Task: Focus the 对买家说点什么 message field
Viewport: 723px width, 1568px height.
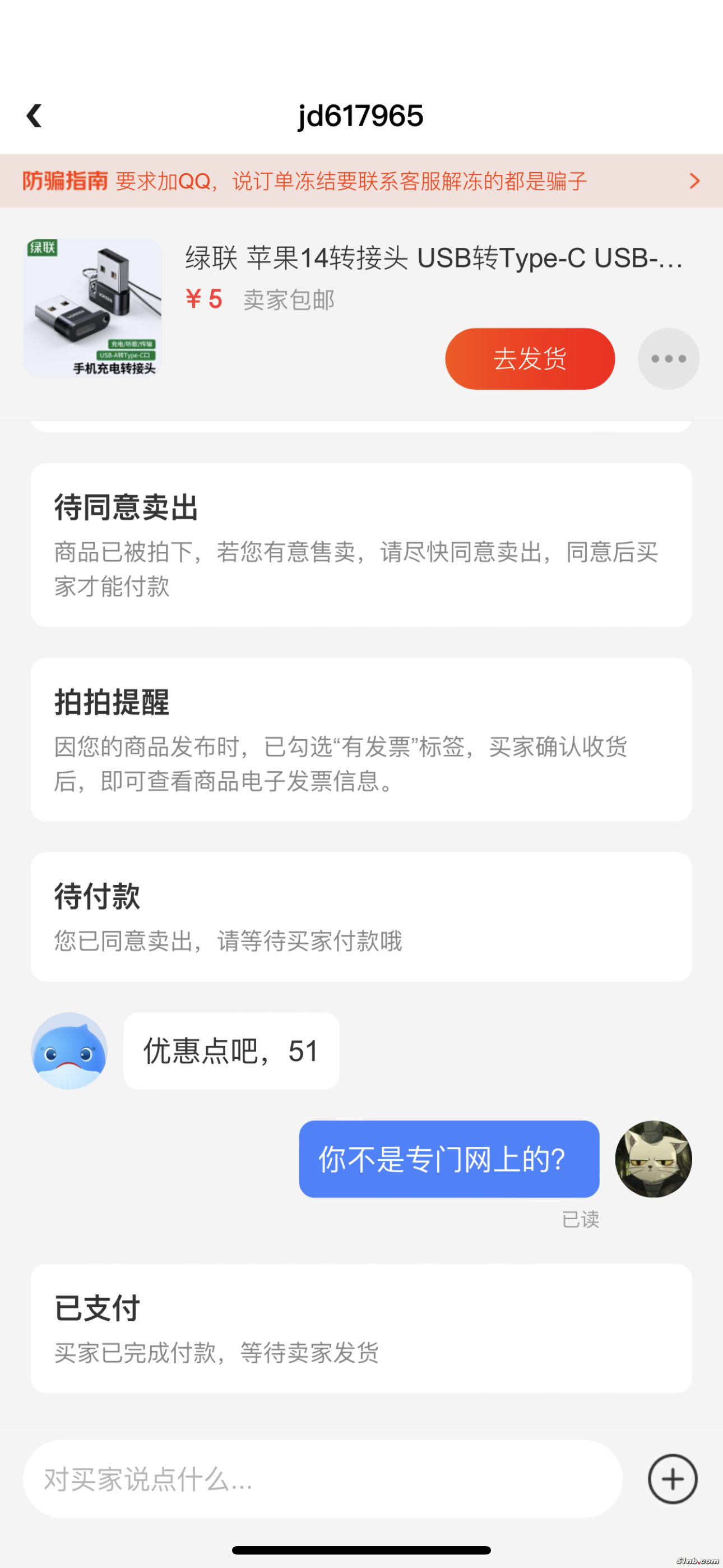Action: [x=323, y=1478]
